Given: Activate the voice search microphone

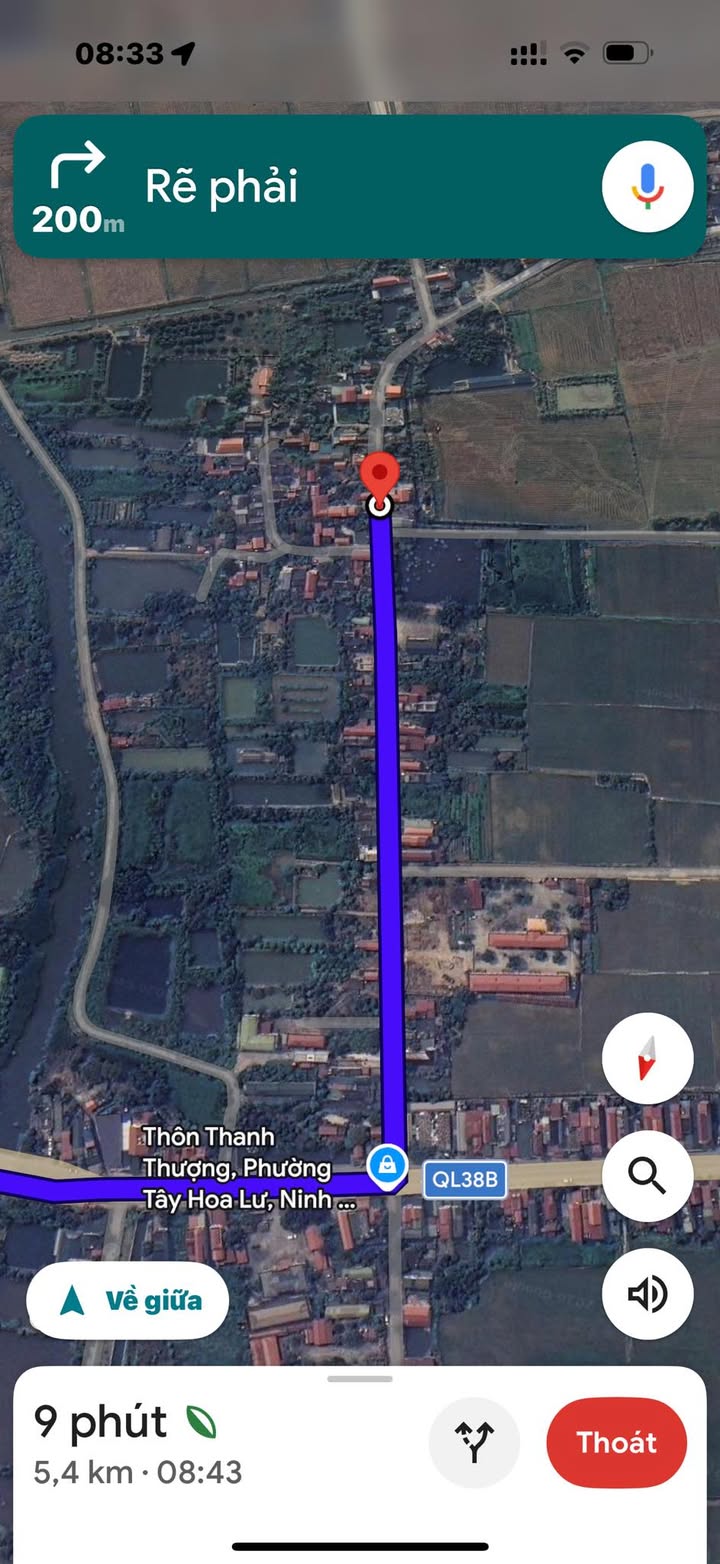Looking at the screenshot, I should (x=647, y=187).
